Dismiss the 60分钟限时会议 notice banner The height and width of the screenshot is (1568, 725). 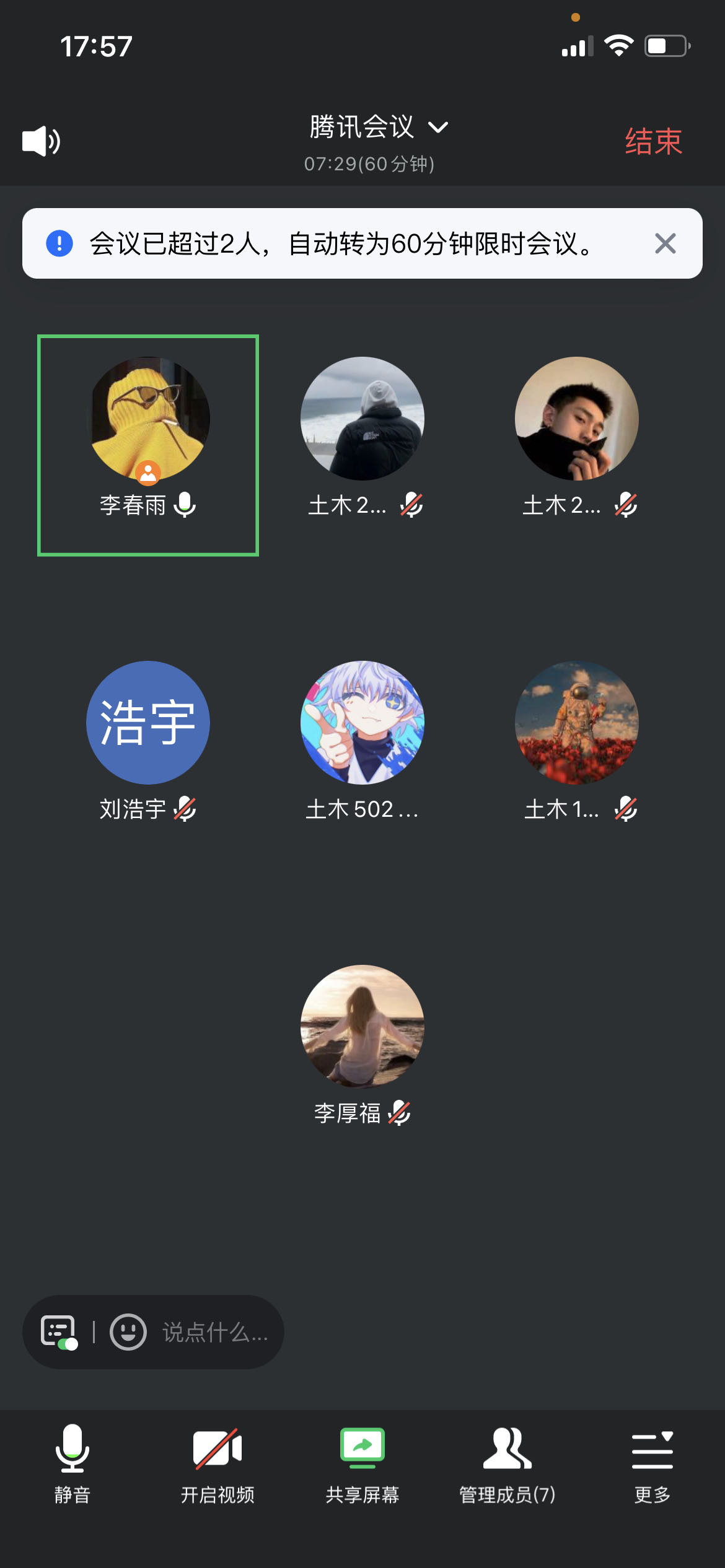pos(665,243)
